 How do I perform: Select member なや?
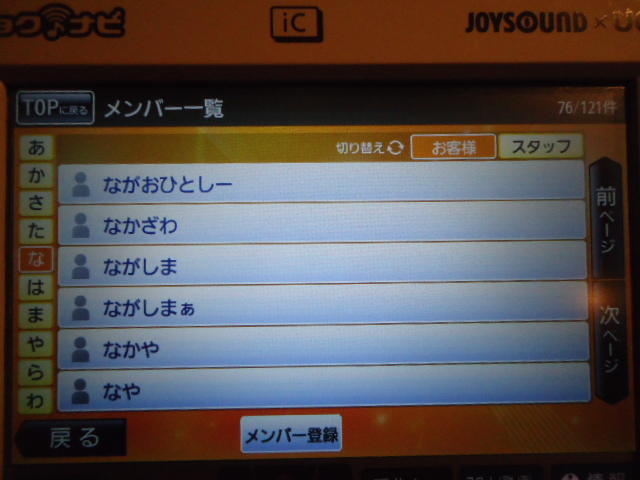pyautogui.click(x=320, y=391)
